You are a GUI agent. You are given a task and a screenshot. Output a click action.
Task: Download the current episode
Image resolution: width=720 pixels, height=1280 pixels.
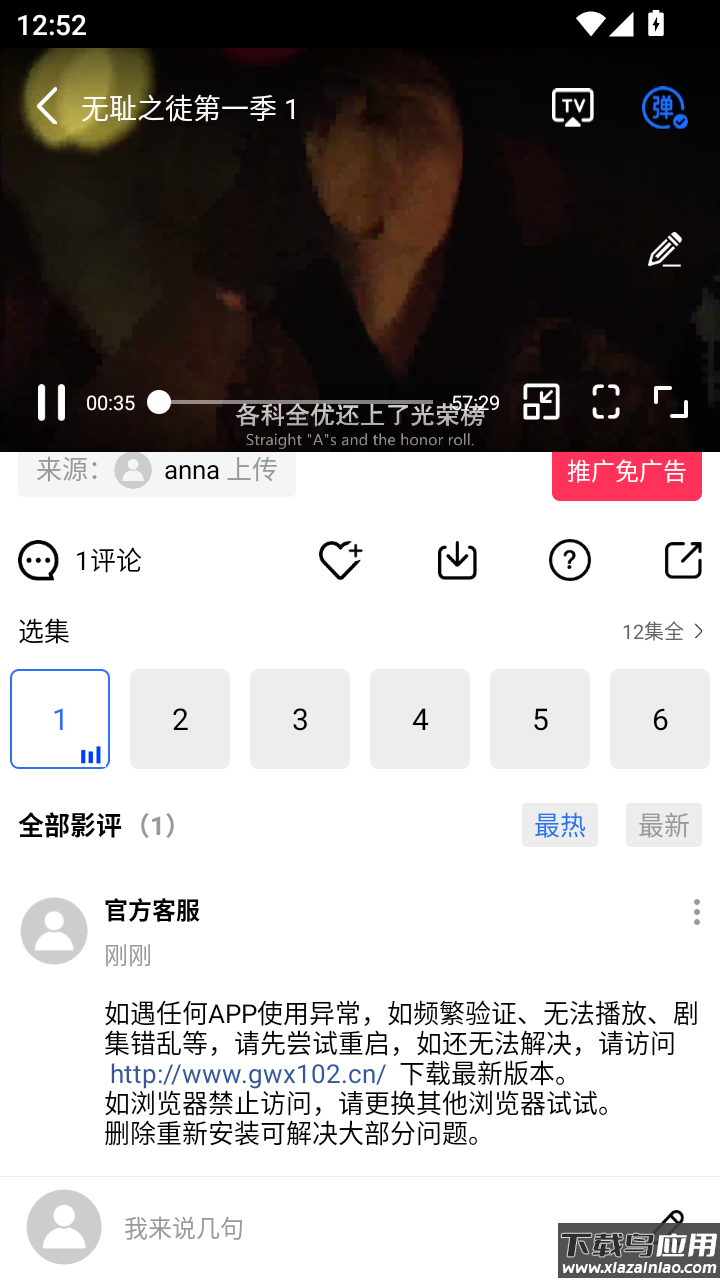(x=457, y=560)
